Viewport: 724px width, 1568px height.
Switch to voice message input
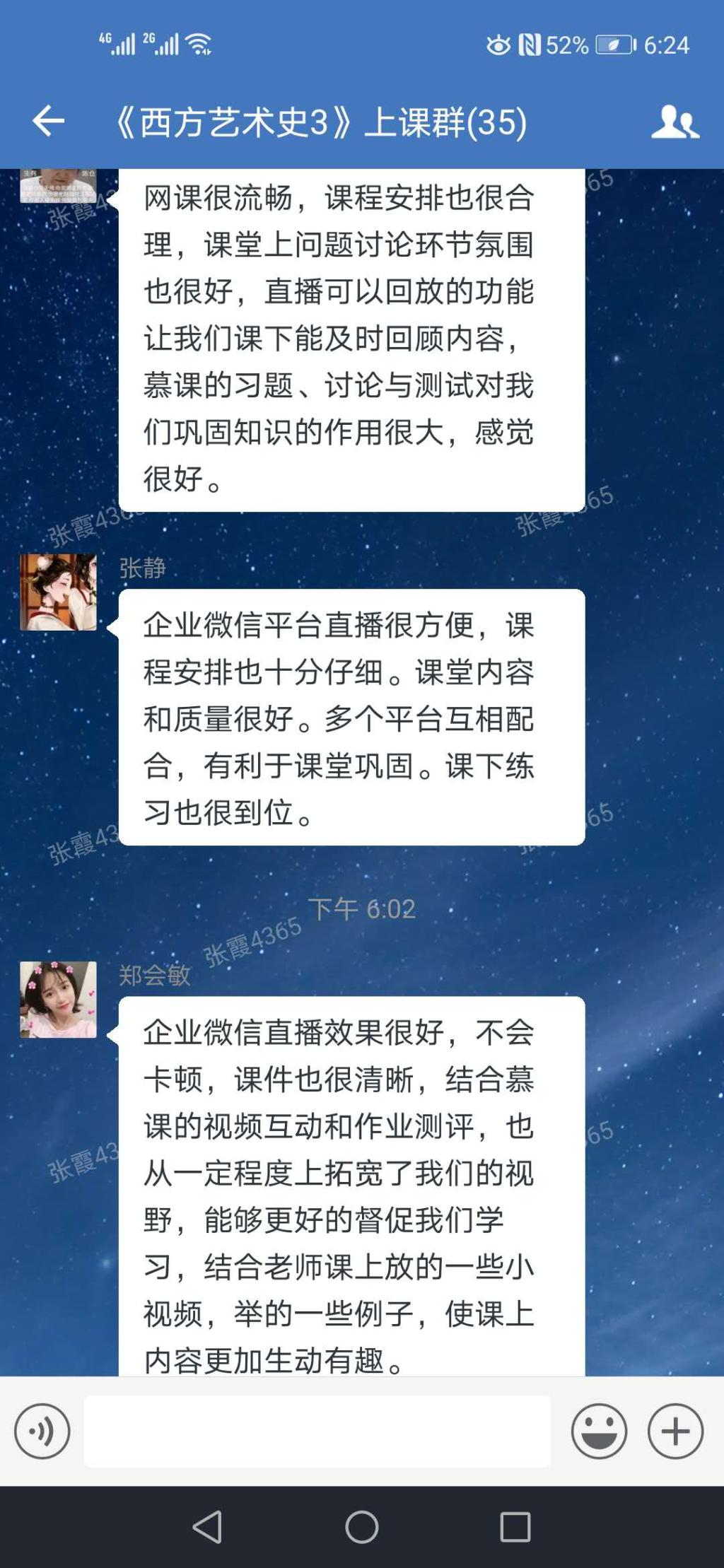point(42,1432)
